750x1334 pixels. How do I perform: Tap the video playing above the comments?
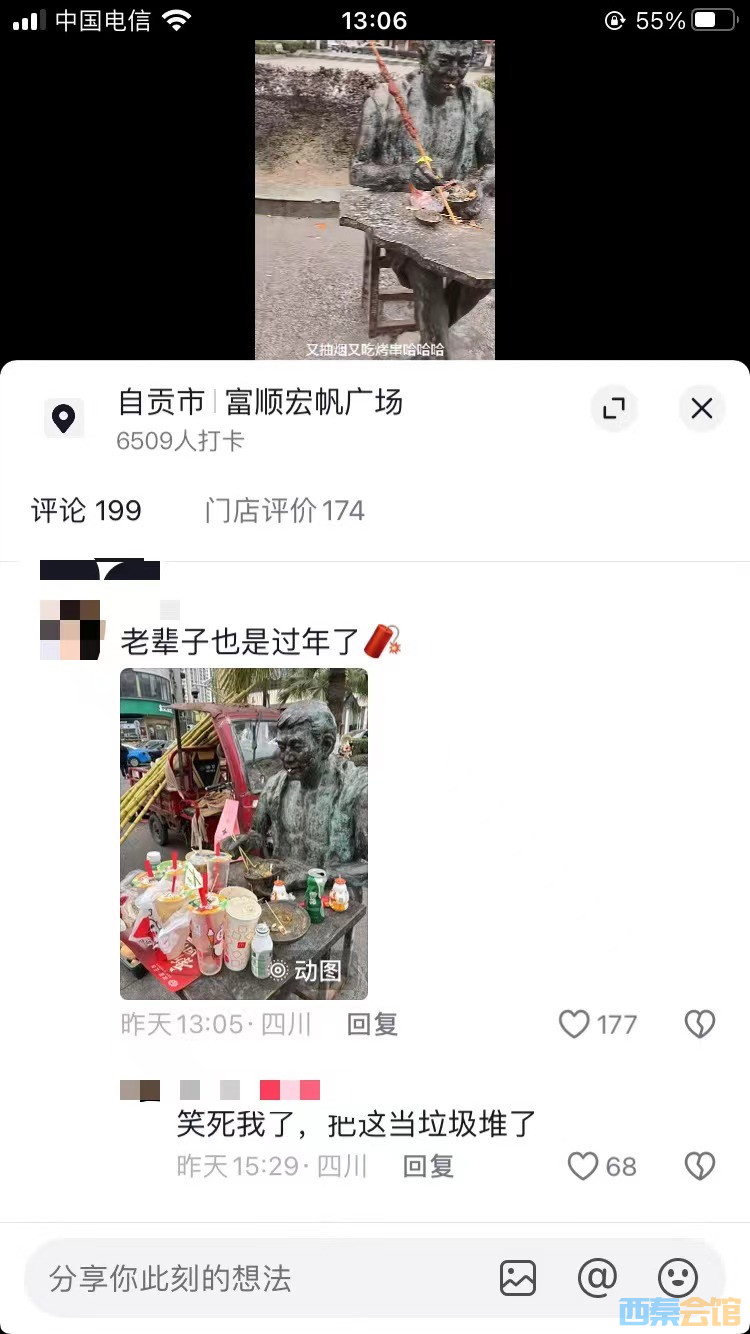(375, 200)
